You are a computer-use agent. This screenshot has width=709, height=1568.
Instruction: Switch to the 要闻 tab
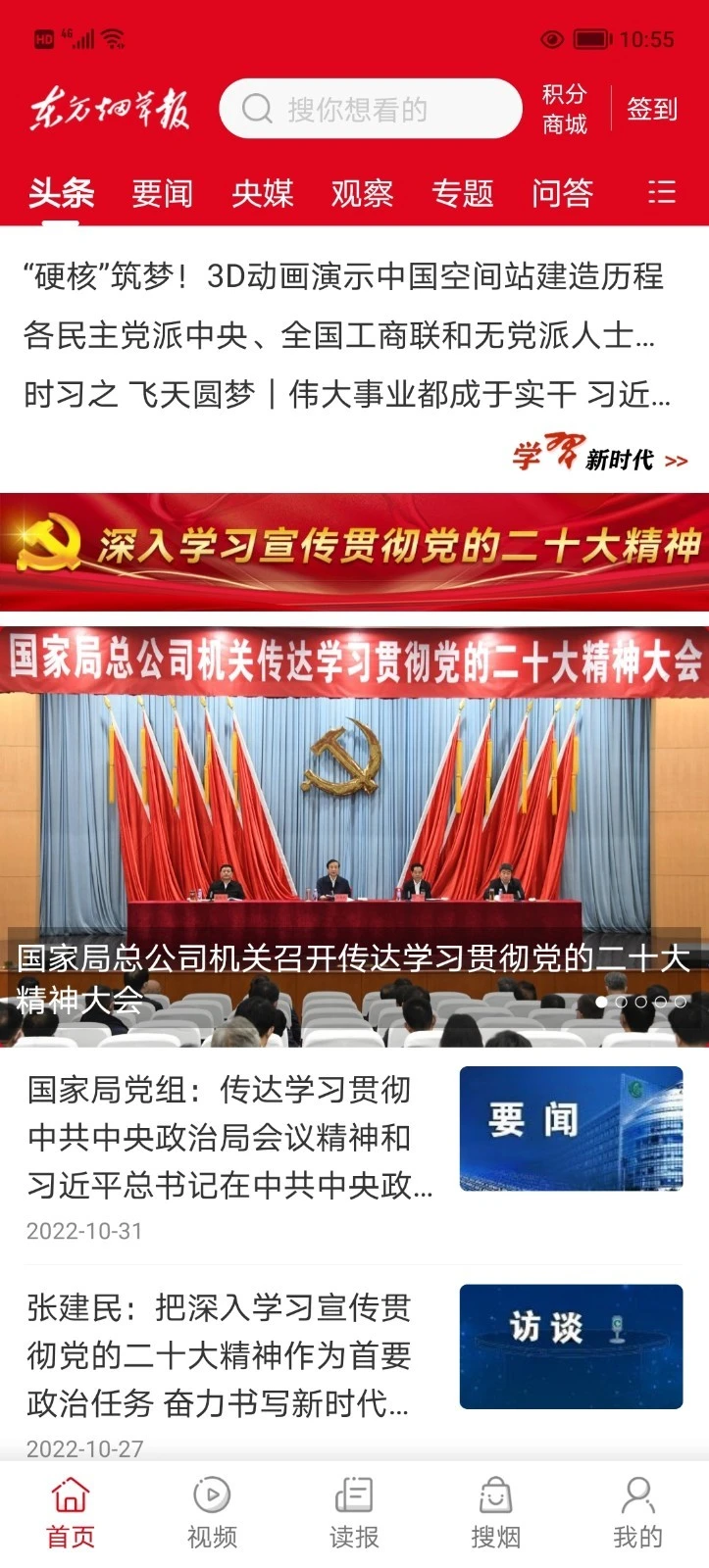162,194
